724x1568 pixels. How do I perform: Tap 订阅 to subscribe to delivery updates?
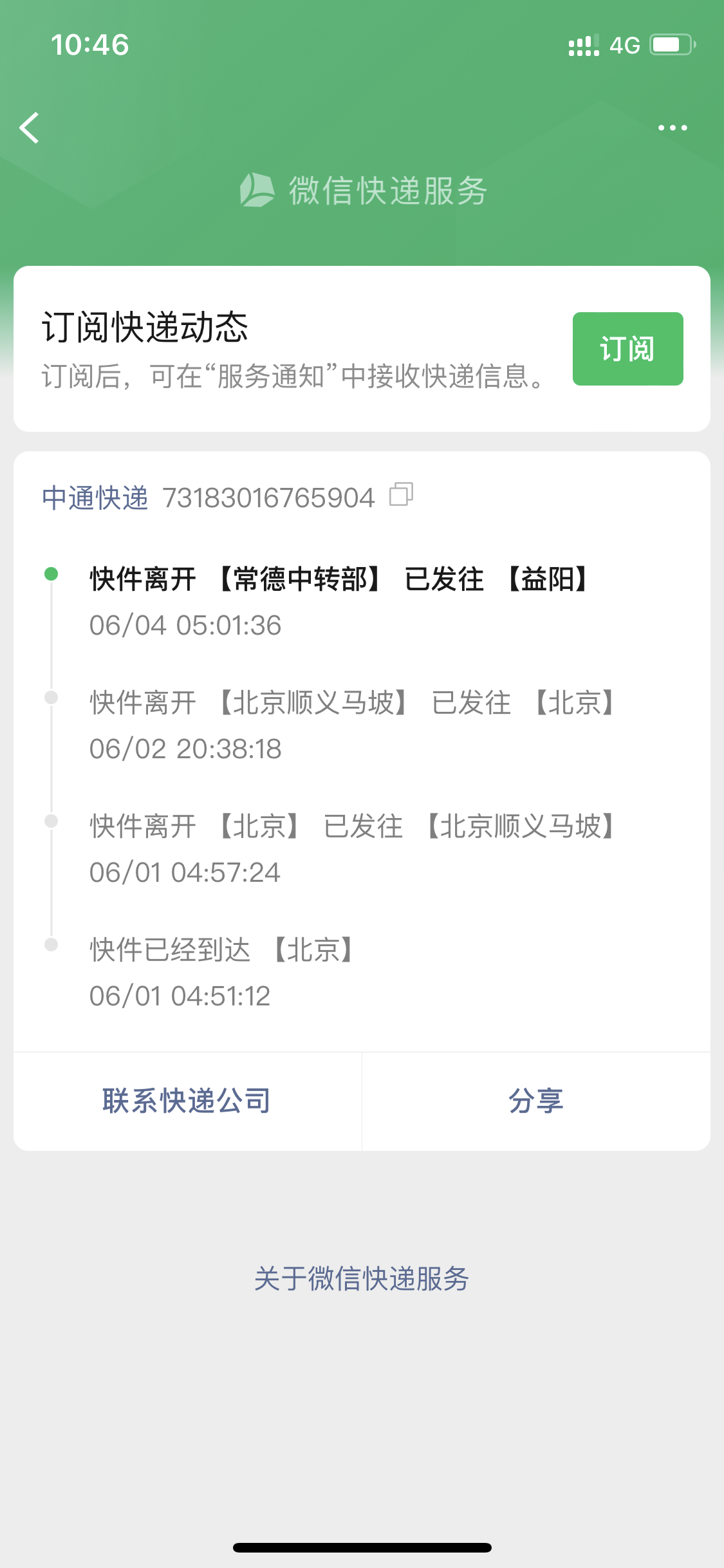[627, 348]
